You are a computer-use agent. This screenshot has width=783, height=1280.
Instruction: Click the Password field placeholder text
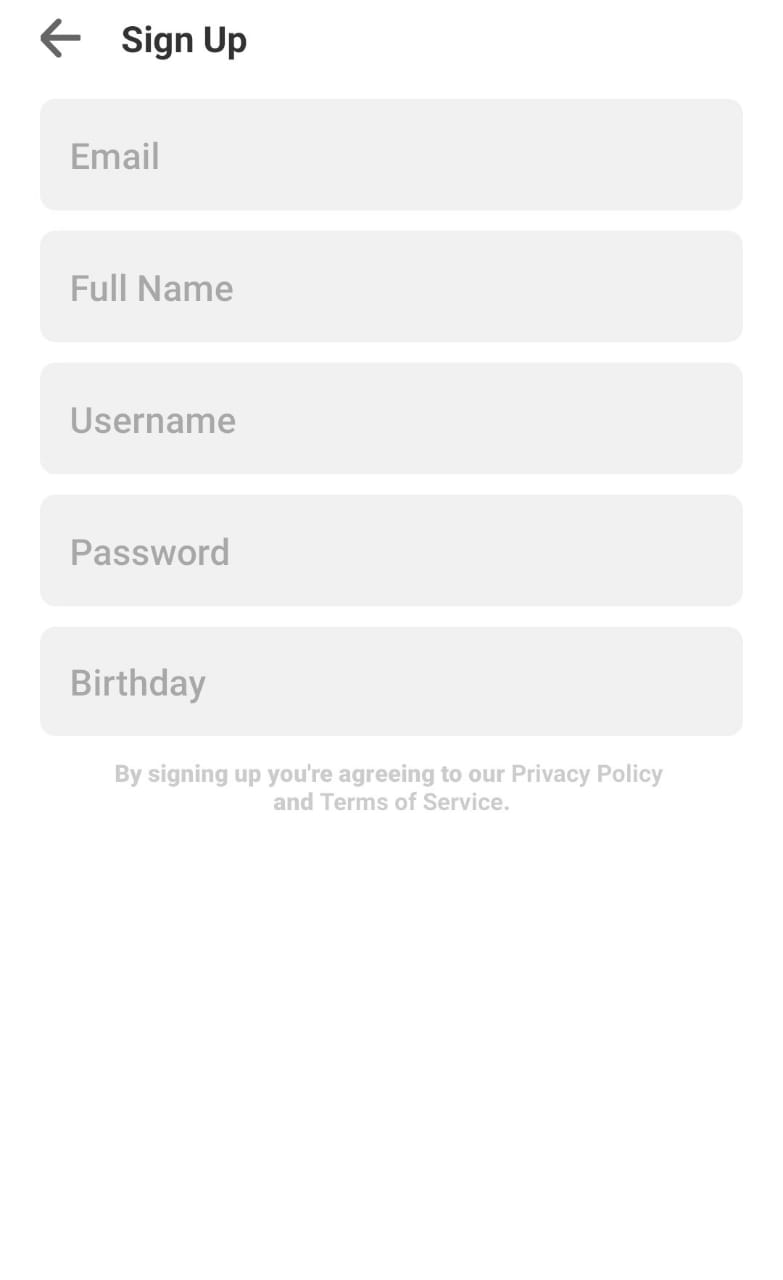[149, 551]
